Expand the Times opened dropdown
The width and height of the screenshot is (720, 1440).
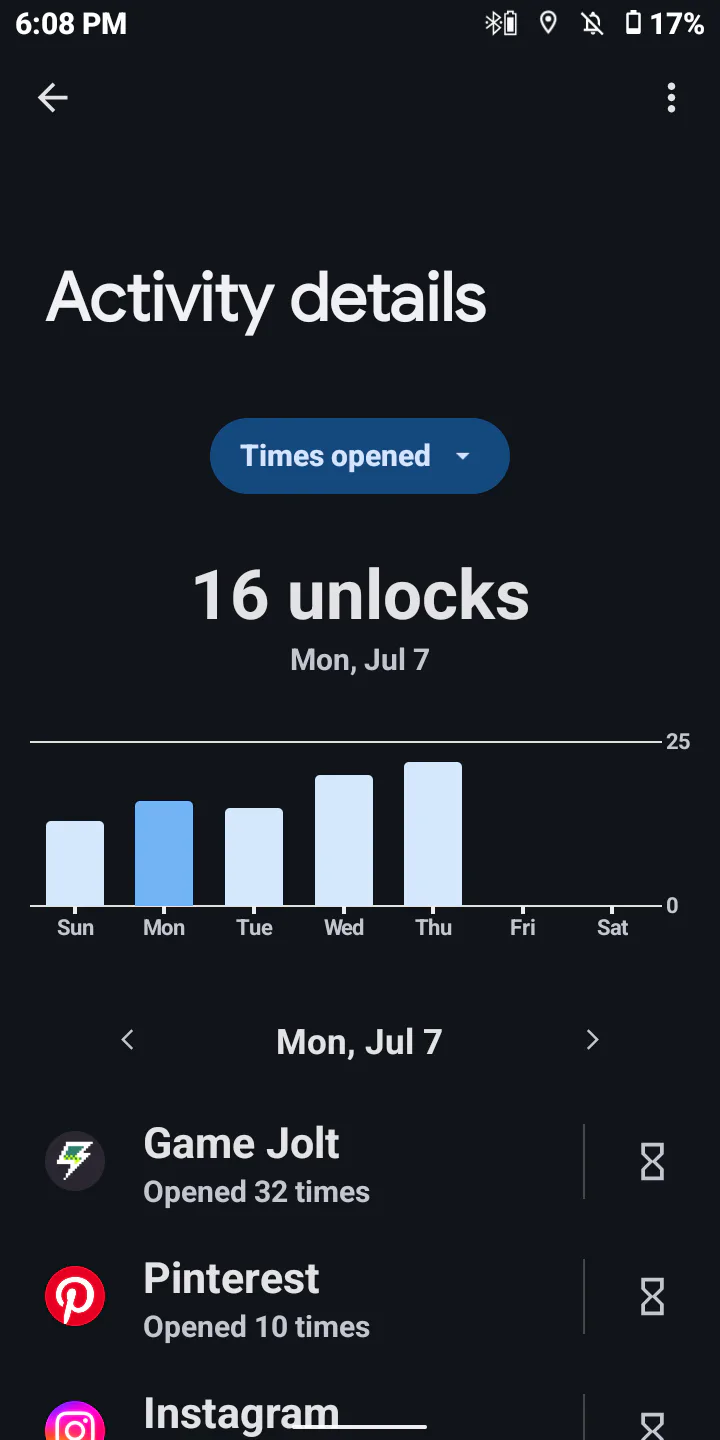359,456
